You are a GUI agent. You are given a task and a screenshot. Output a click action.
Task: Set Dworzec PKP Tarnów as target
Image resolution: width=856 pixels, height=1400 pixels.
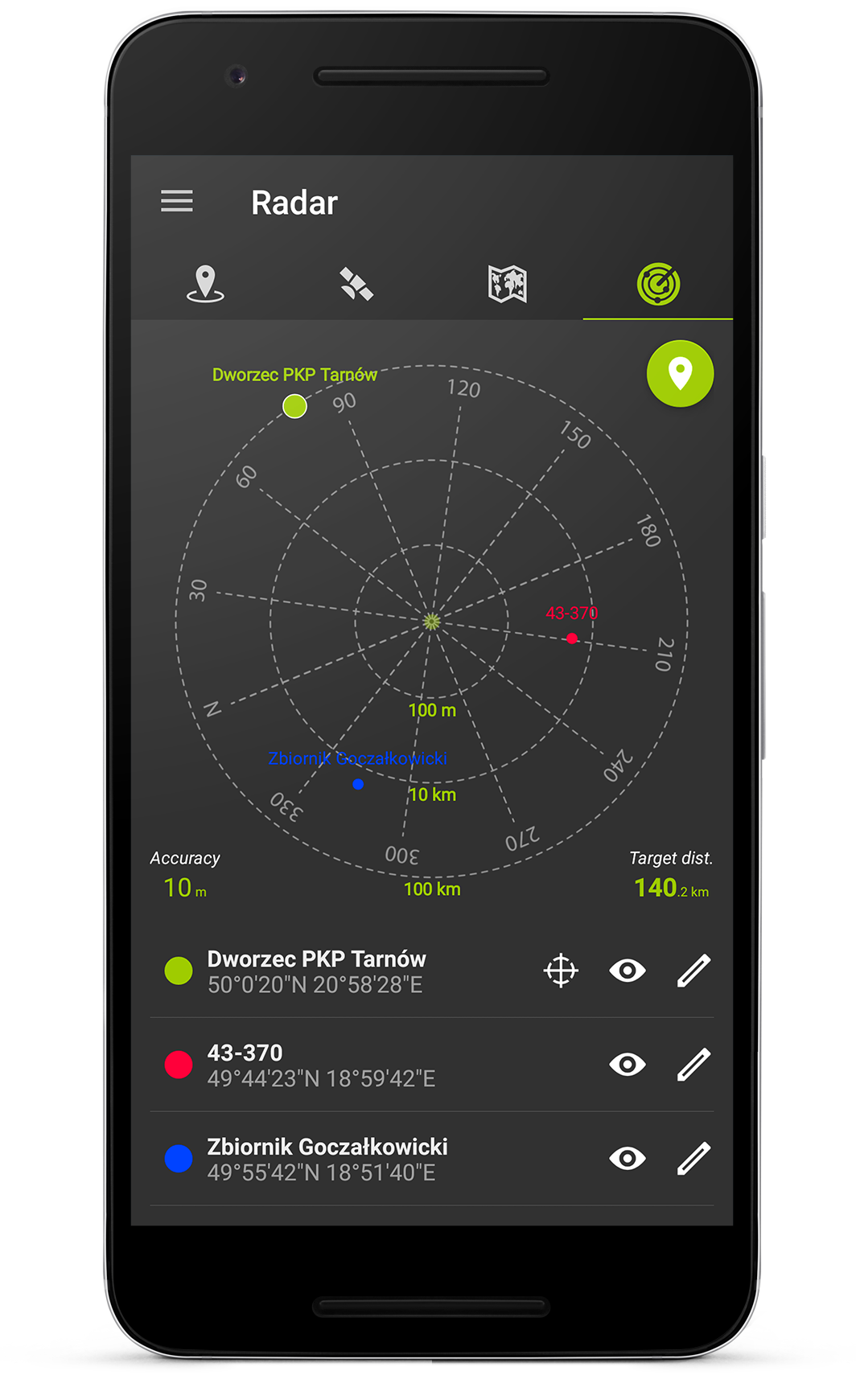coord(561,971)
